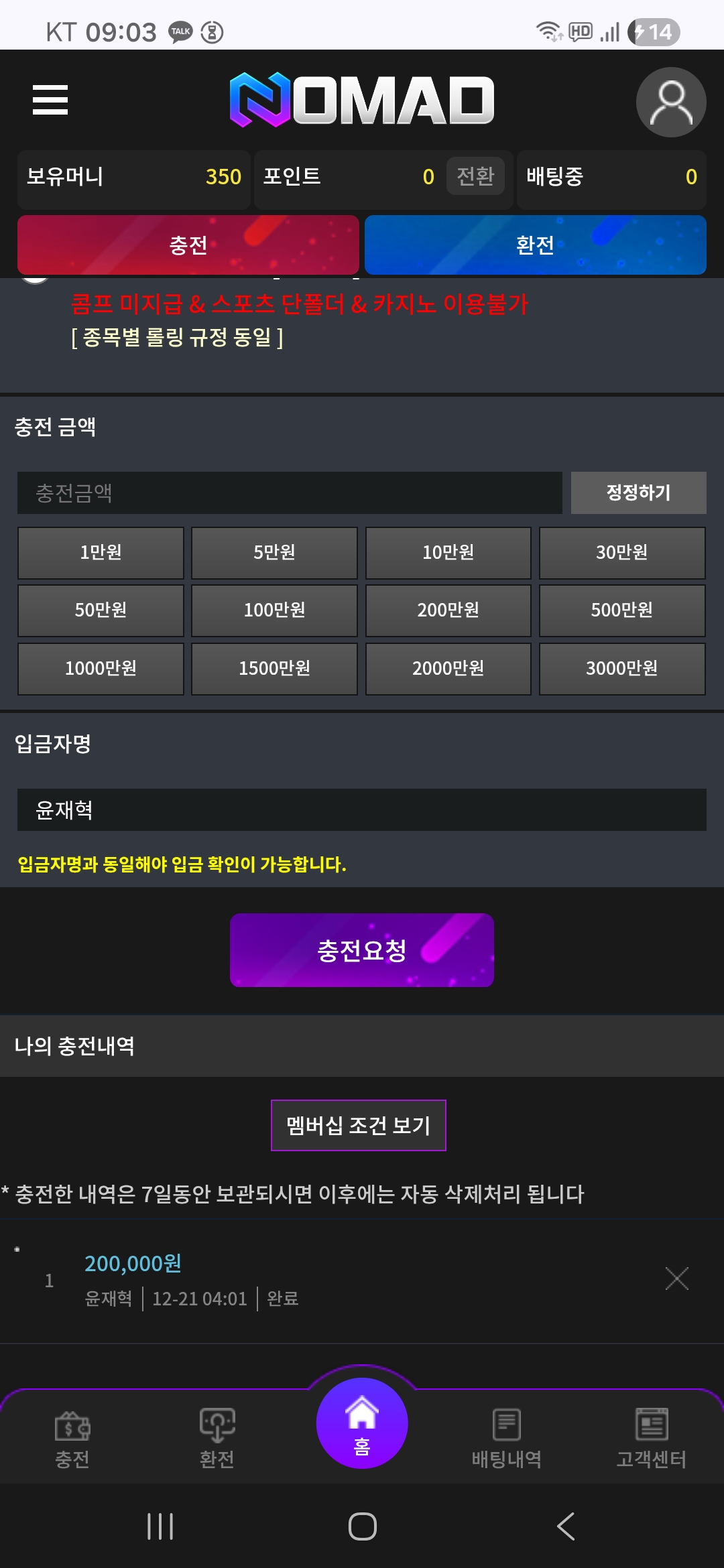This screenshot has width=724, height=1568.
Task: Open the user profile icon
Action: (x=670, y=102)
